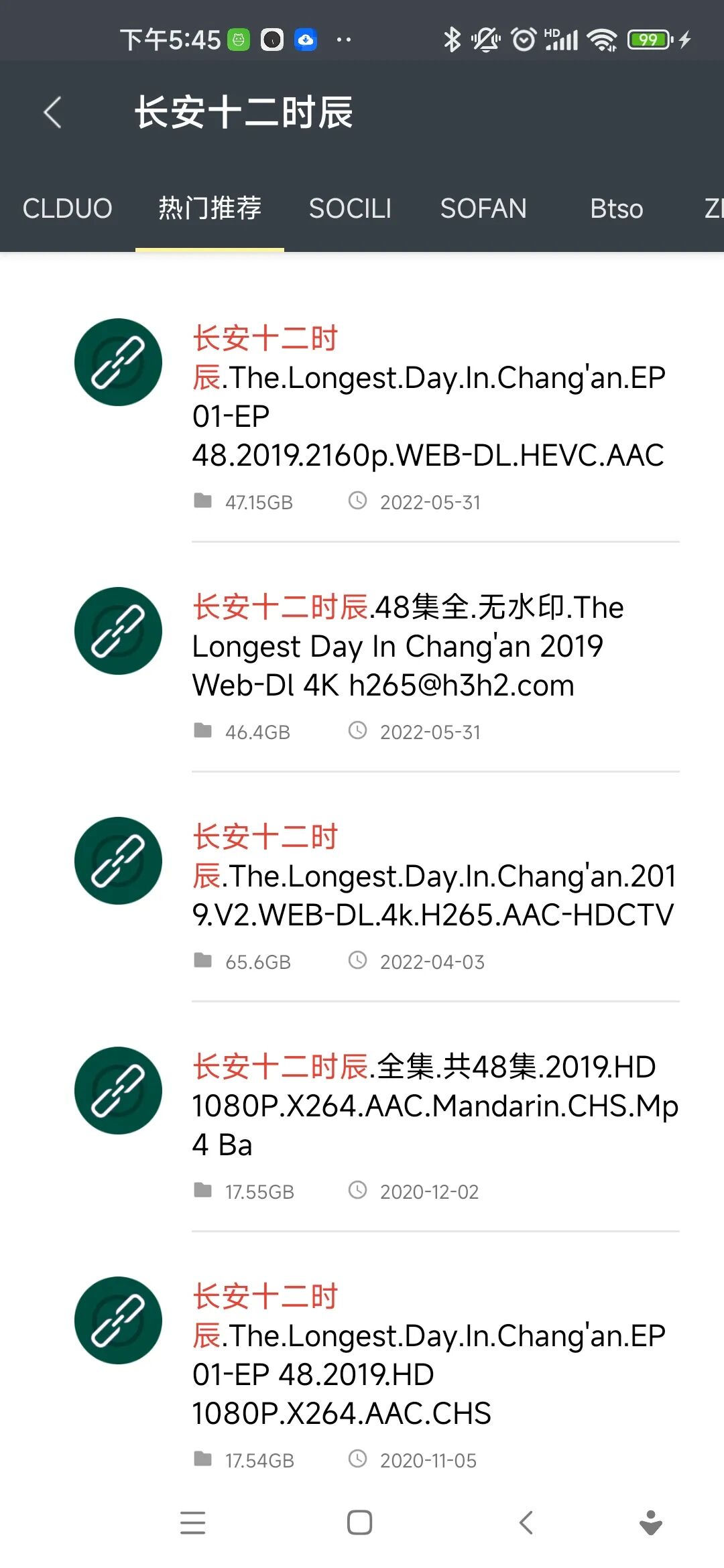Switch to the SOCILI tab
Screen dimensions: 724x1568
click(350, 208)
